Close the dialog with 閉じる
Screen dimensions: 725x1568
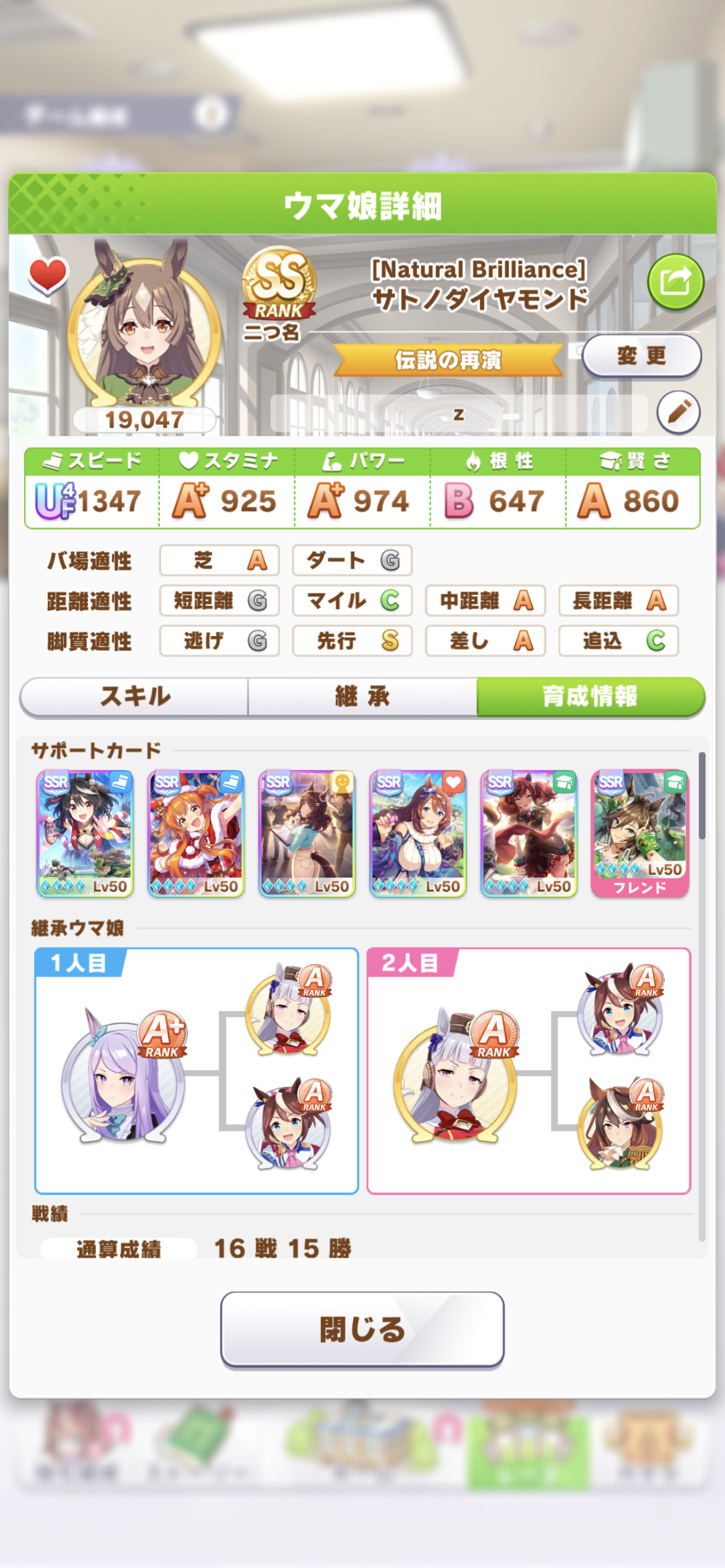pos(362,1329)
